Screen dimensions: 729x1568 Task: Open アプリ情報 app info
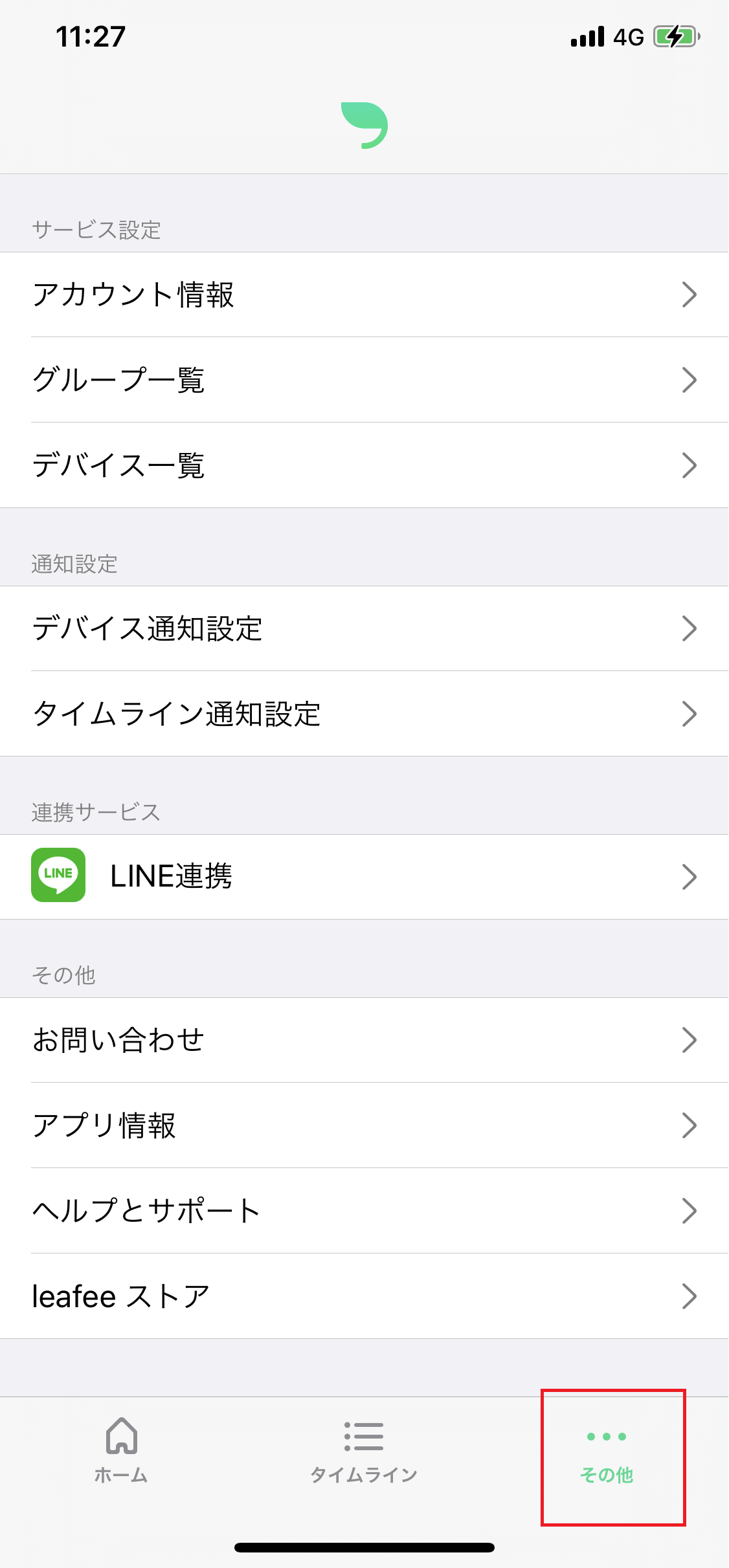[x=364, y=1125]
